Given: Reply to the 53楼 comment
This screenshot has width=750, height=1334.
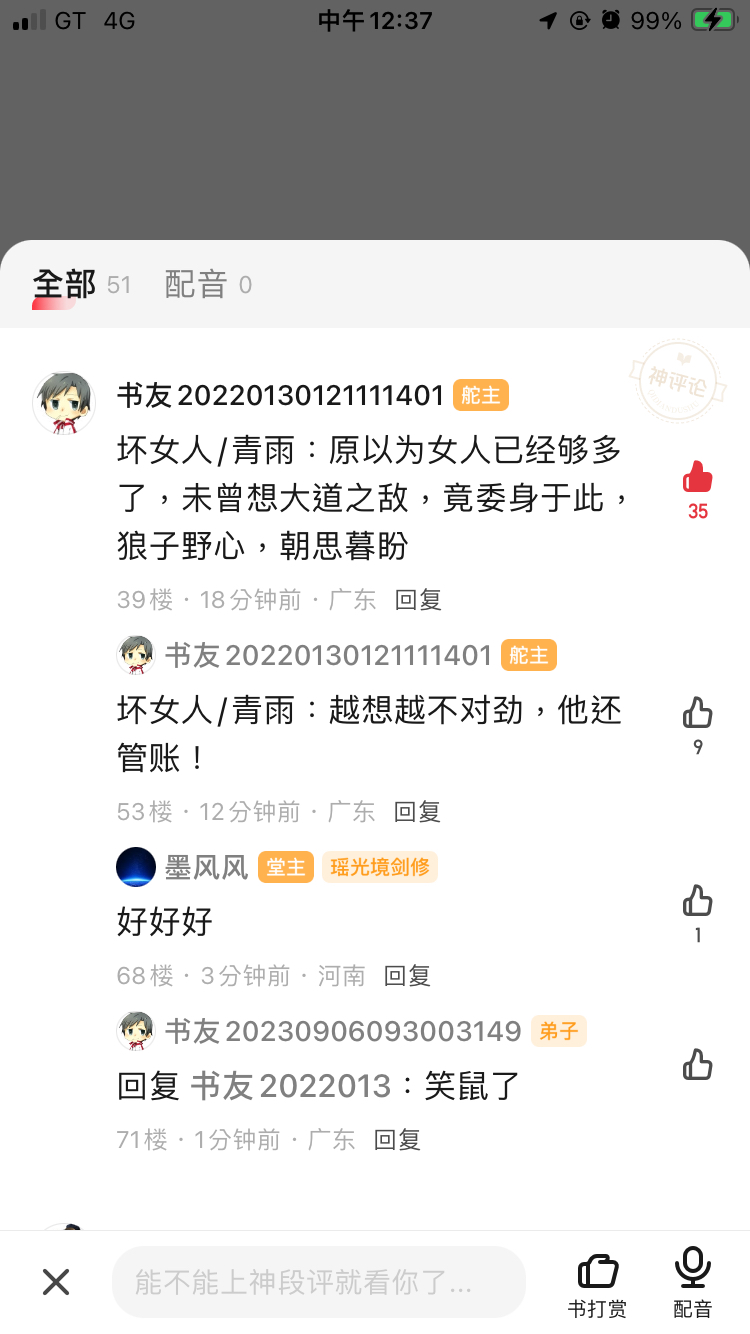Looking at the screenshot, I should 417,812.
